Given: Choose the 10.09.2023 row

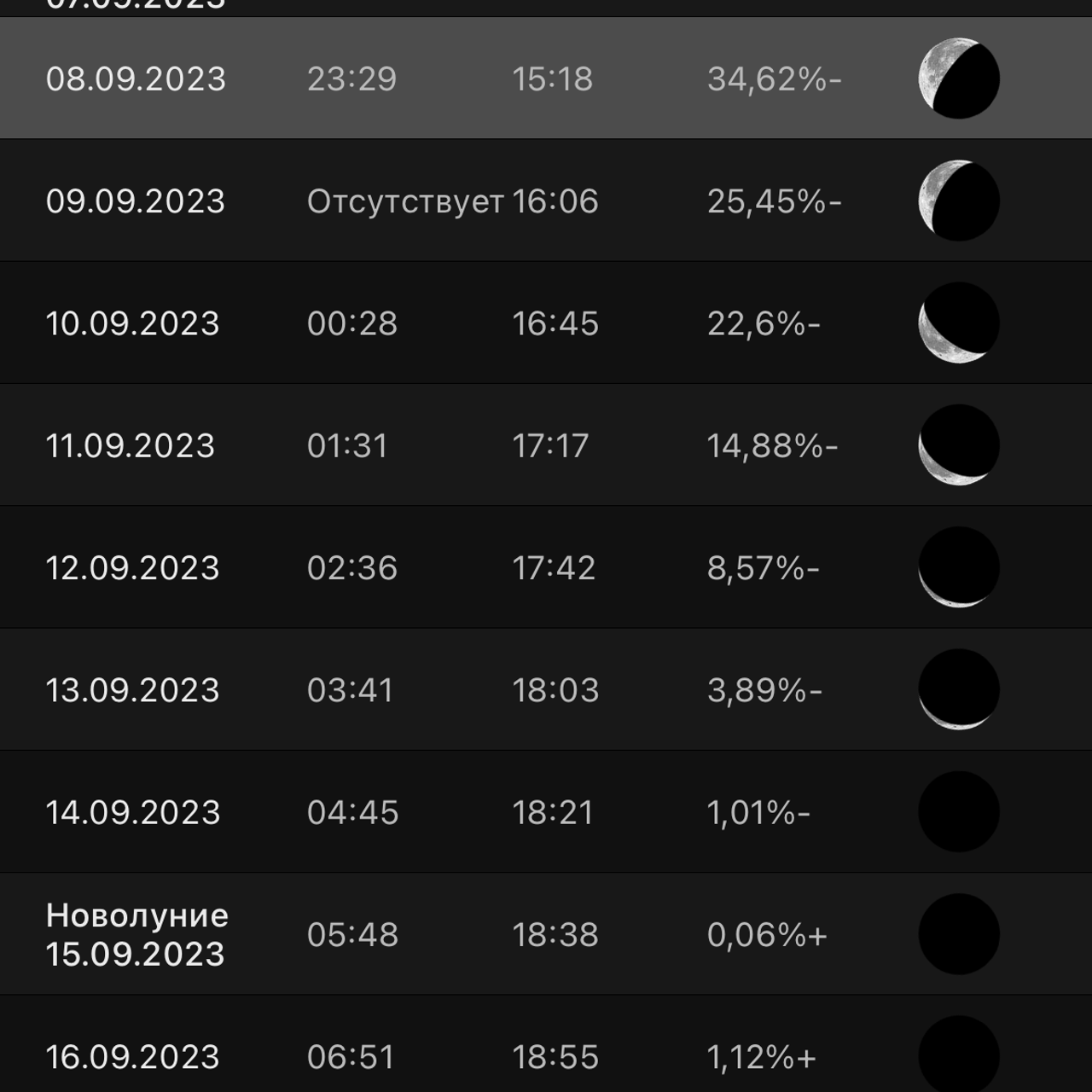Looking at the screenshot, I should [546, 323].
